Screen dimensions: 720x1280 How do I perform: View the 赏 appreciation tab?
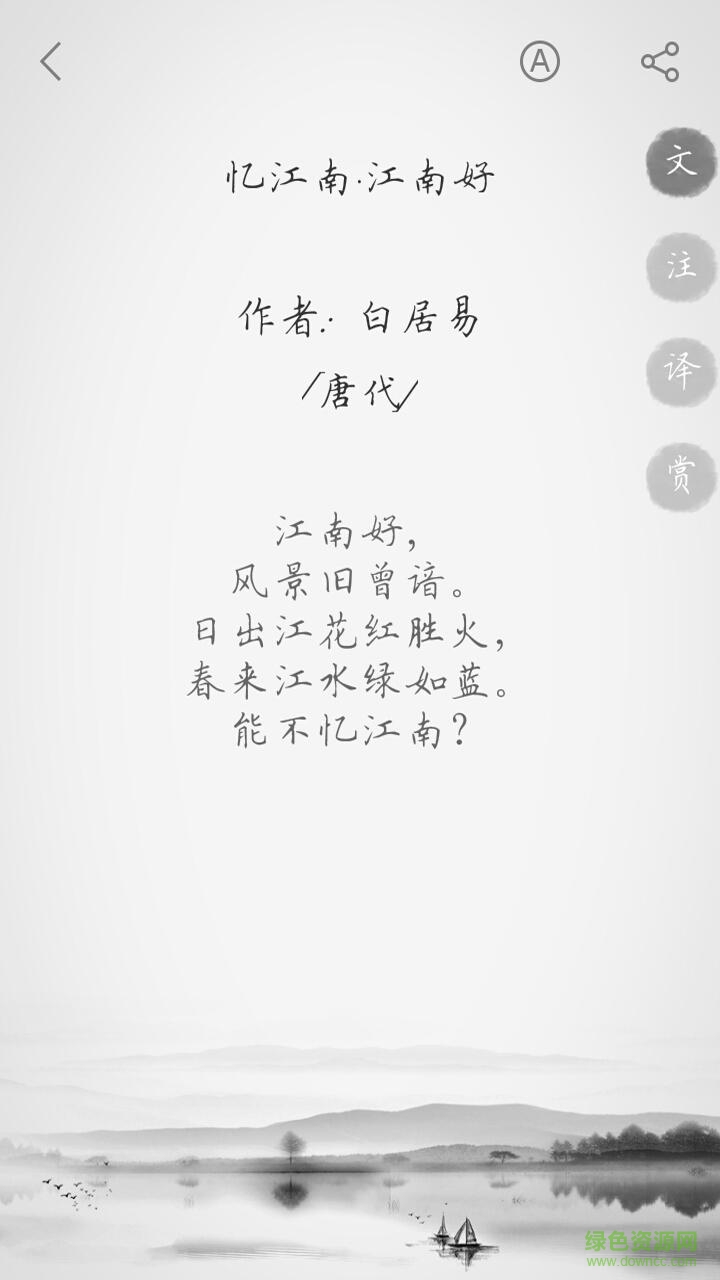[680, 477]
